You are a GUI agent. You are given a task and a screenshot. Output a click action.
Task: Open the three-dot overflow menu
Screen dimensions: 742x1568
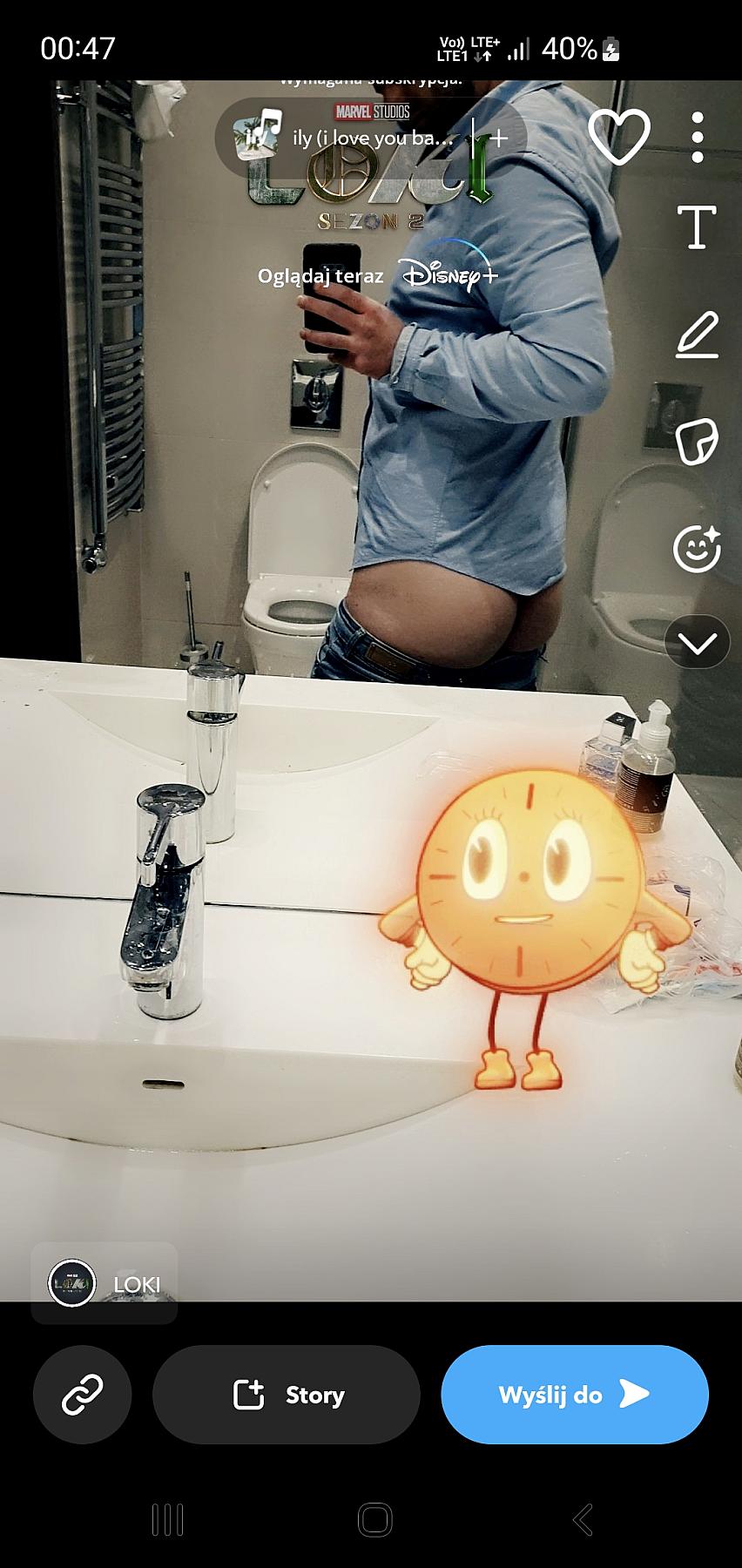point(697,138)
